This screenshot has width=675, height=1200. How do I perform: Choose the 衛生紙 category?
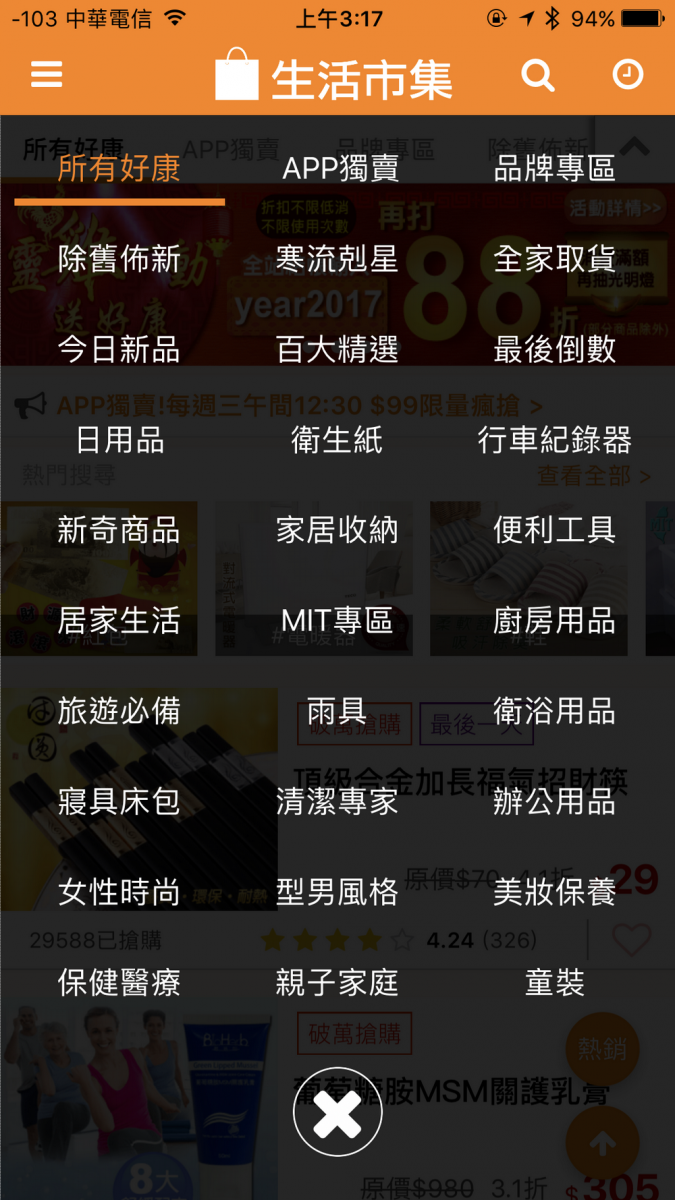click(337, 440)
